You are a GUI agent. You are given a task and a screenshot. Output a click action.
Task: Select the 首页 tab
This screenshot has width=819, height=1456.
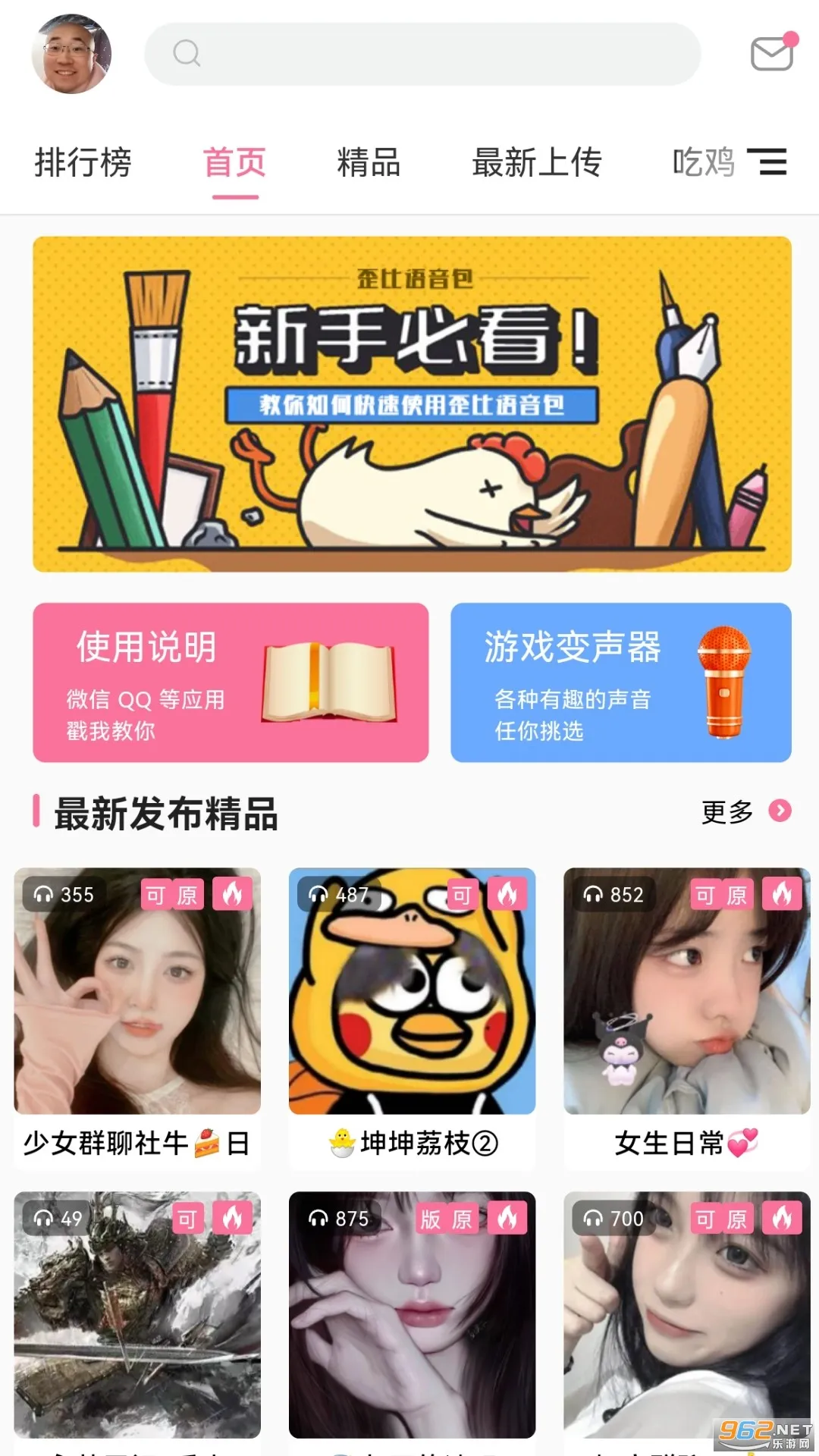tap(234, 162)
